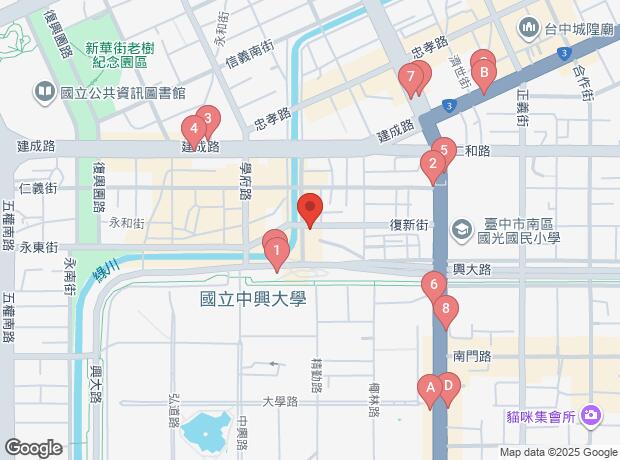620x460 pixels.
Task: Open 貓咪集合所 place icon
Action: pos(592,414)
